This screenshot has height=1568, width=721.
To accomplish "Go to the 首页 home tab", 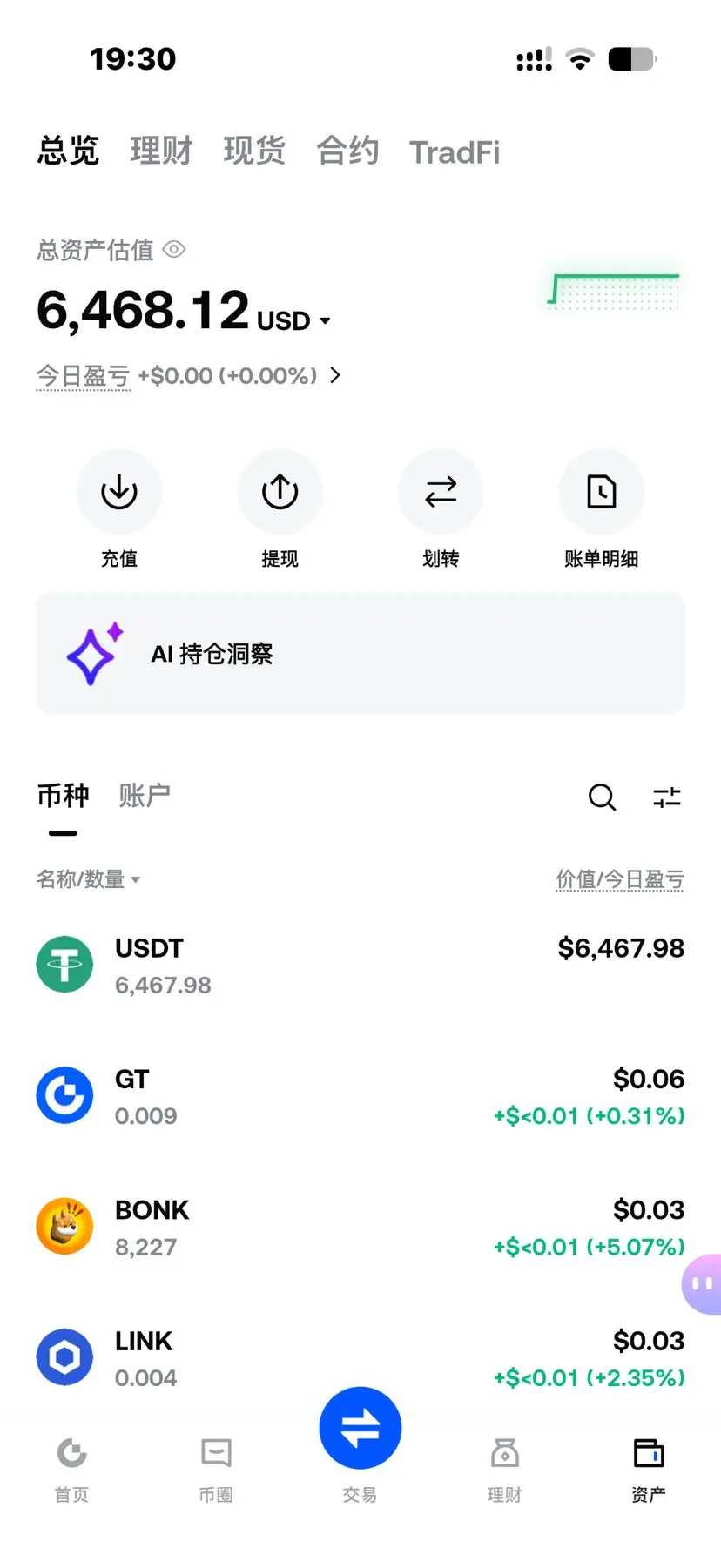I will [x=72, y=1470].
